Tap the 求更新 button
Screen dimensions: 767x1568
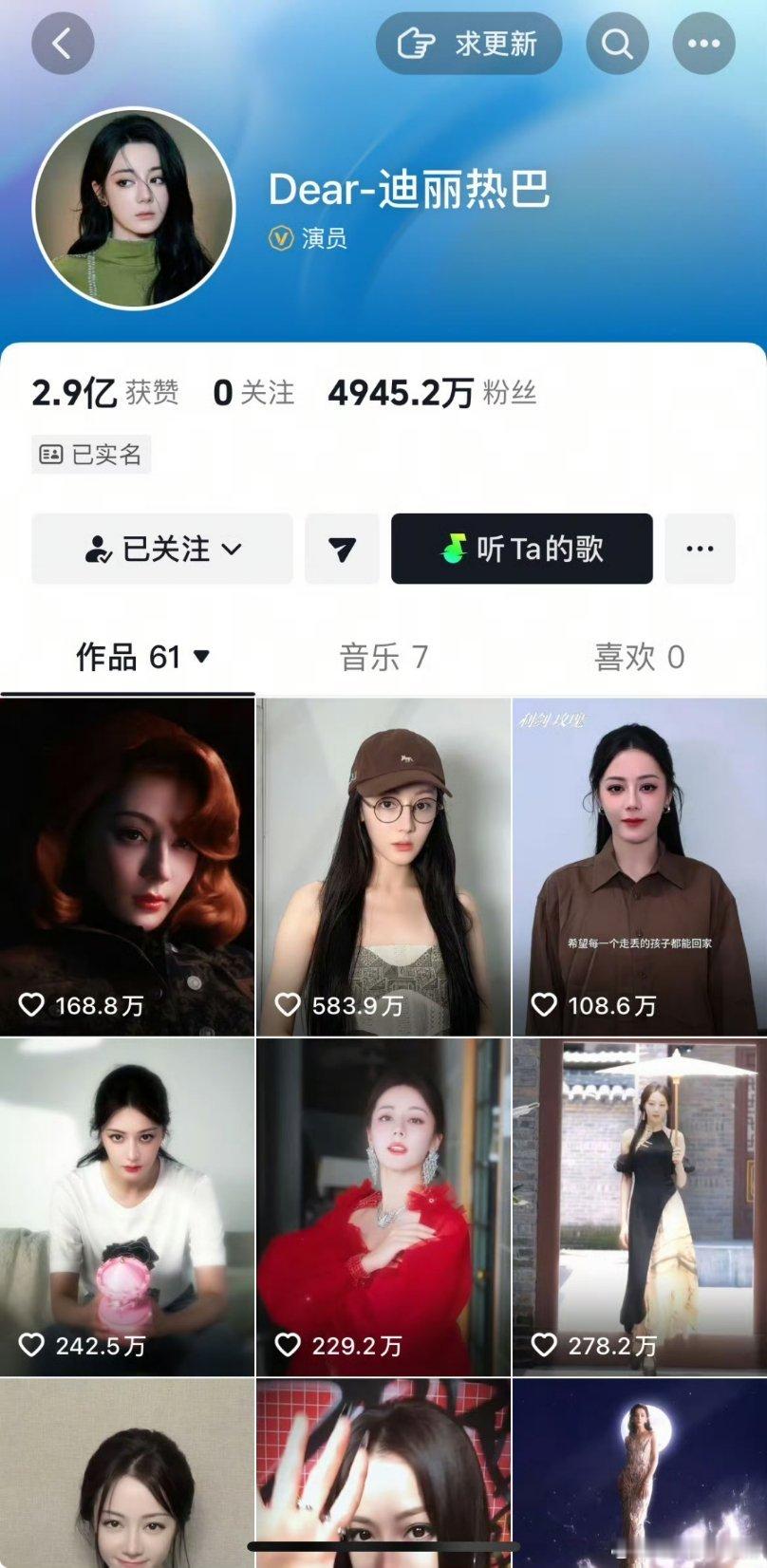469,44
